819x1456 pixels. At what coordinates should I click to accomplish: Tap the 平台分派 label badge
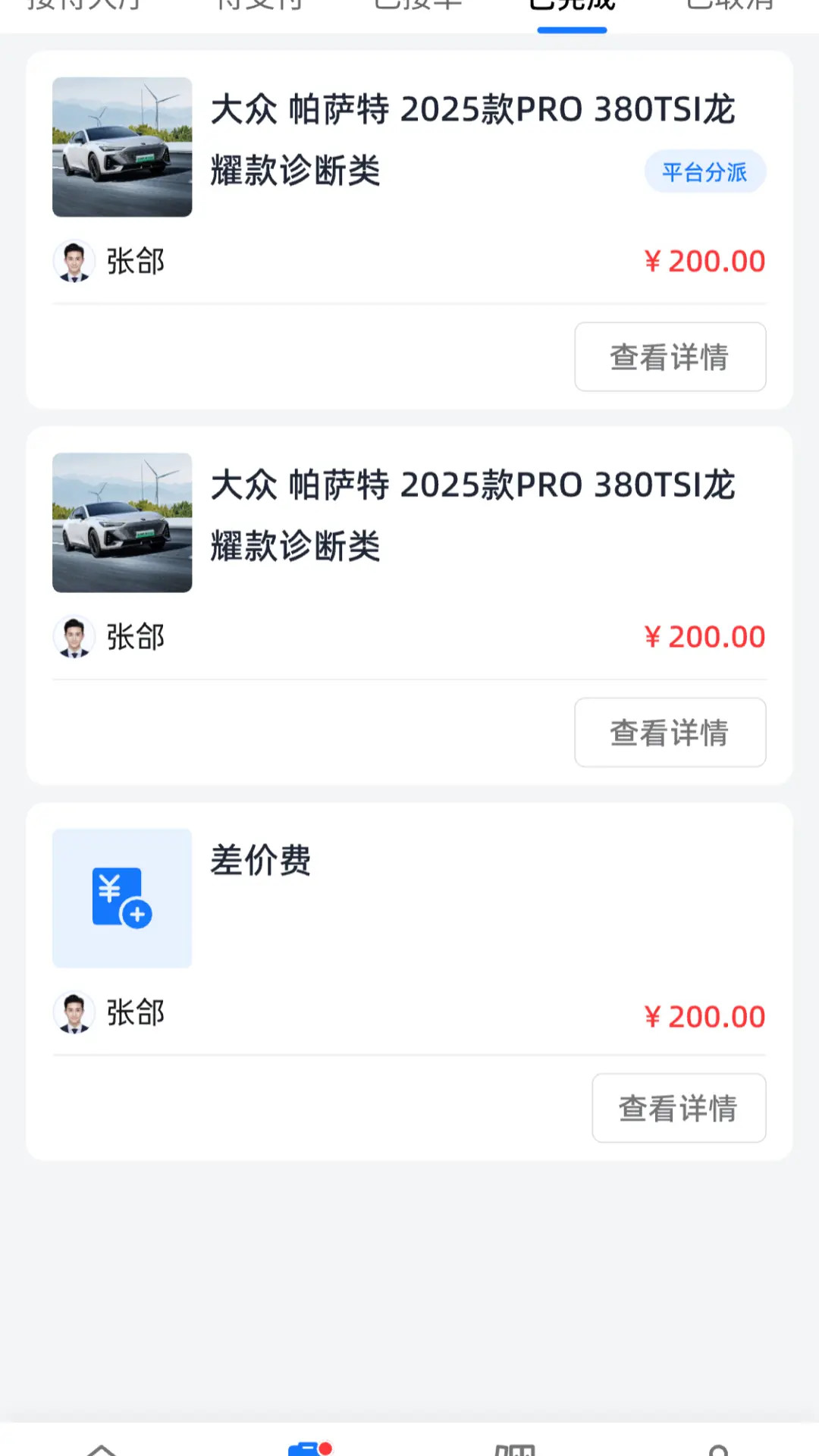[x=704, y=172]
